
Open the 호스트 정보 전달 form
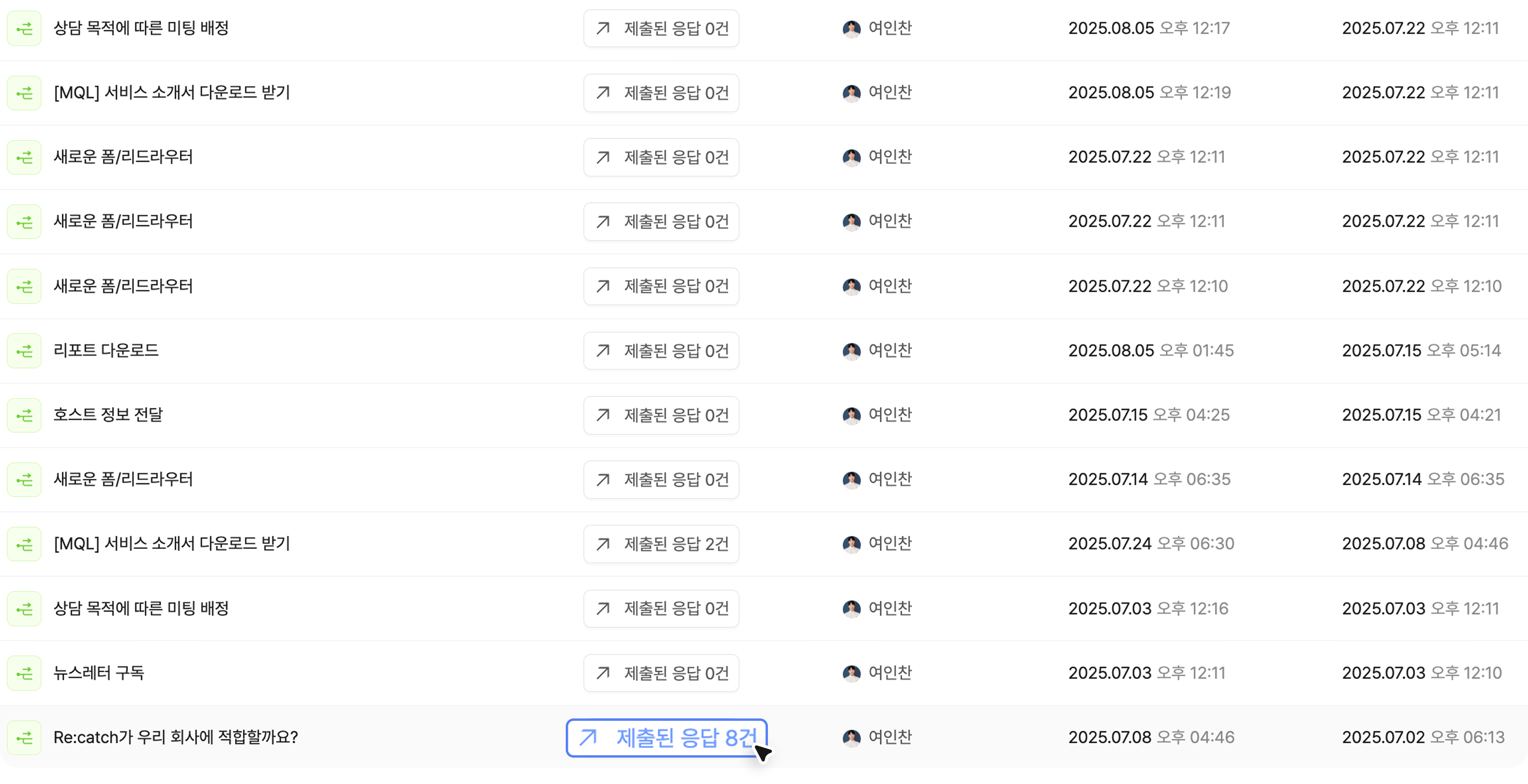(x=108, y=415)
